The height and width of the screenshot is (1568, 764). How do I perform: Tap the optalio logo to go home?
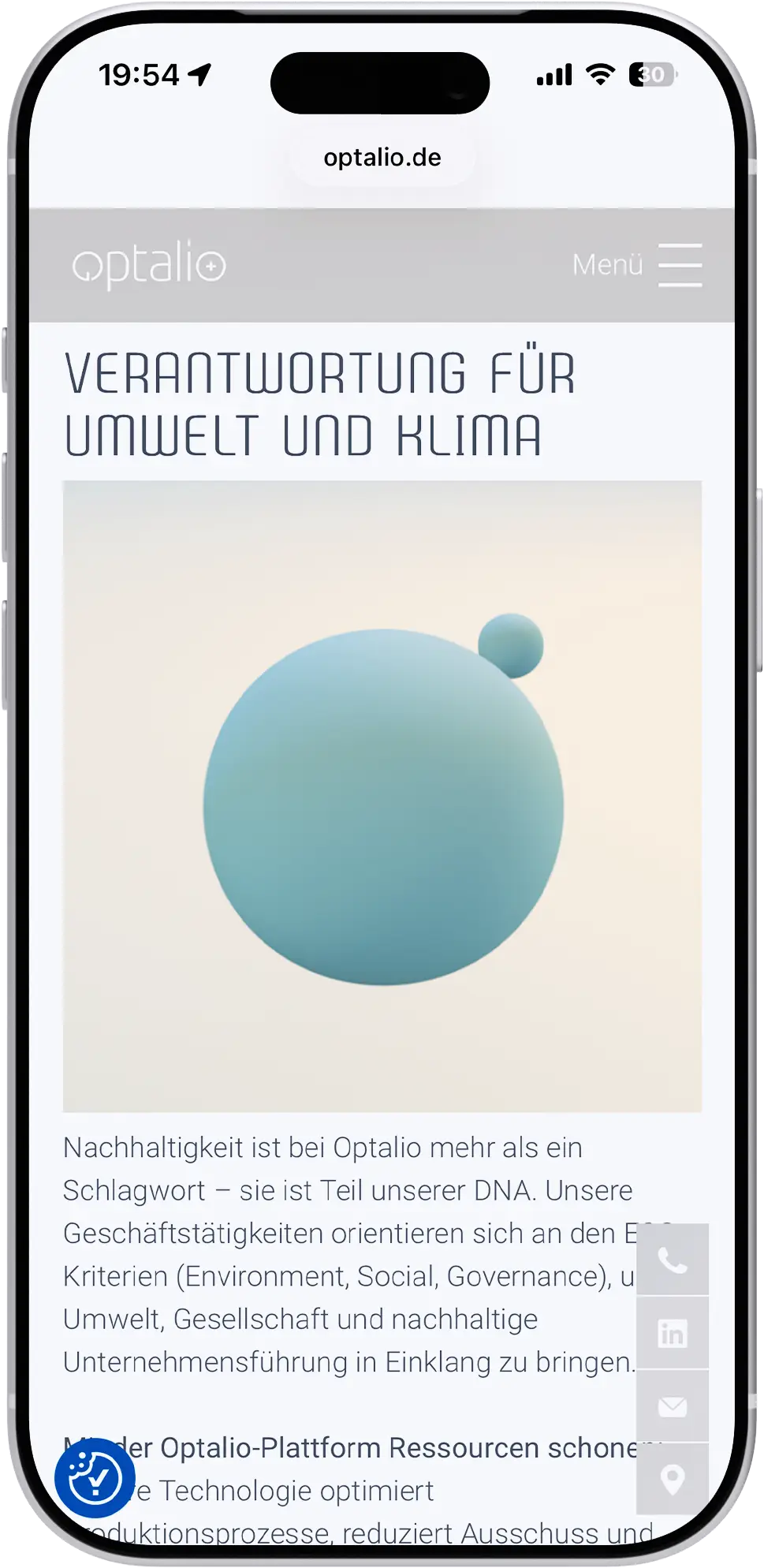[x=149, y=265]
